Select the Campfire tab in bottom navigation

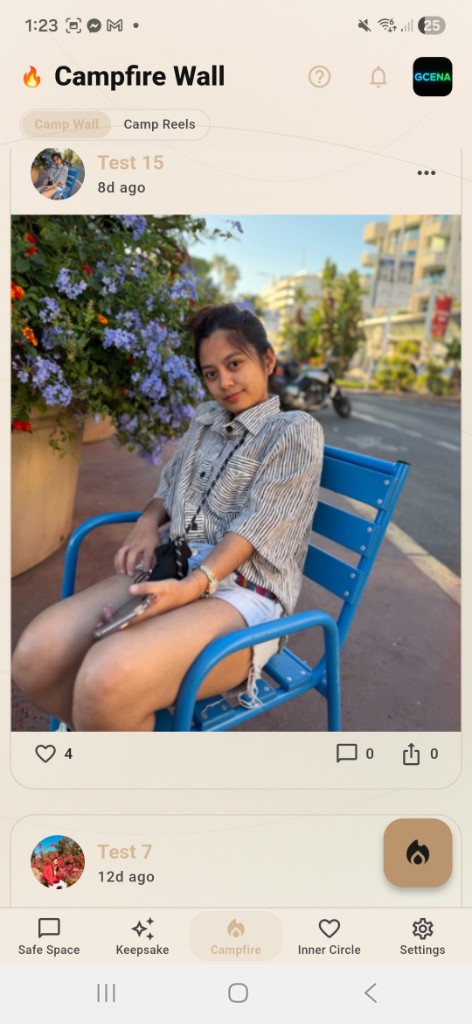[x=236, y=937]
